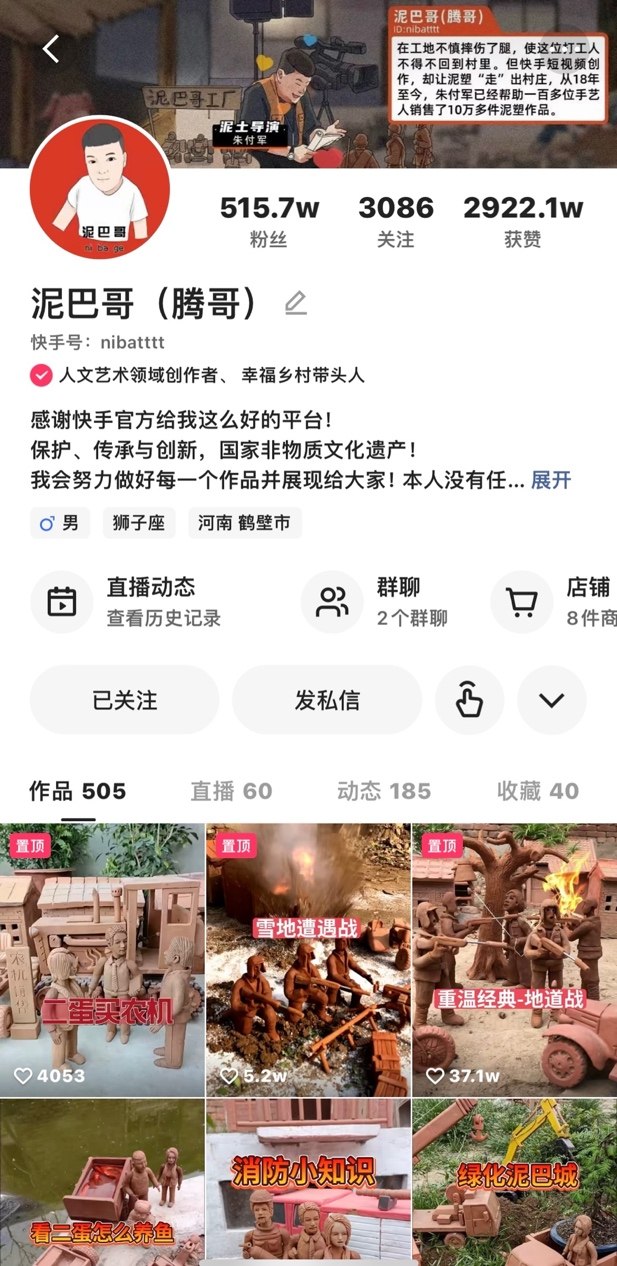Open the pinned video 雪地遭遇战
This screenshot has width=617, height=1266.
pos(308,960)
